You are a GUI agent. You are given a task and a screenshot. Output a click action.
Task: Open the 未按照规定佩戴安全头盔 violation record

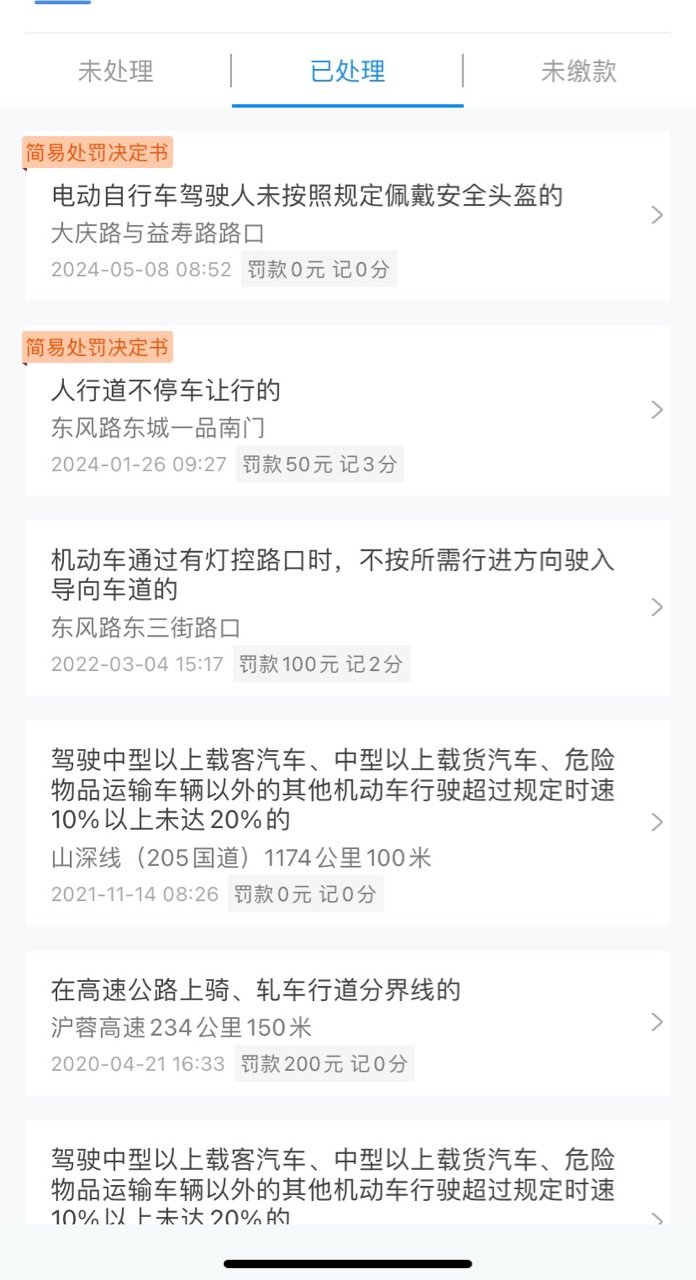point(347,216)
